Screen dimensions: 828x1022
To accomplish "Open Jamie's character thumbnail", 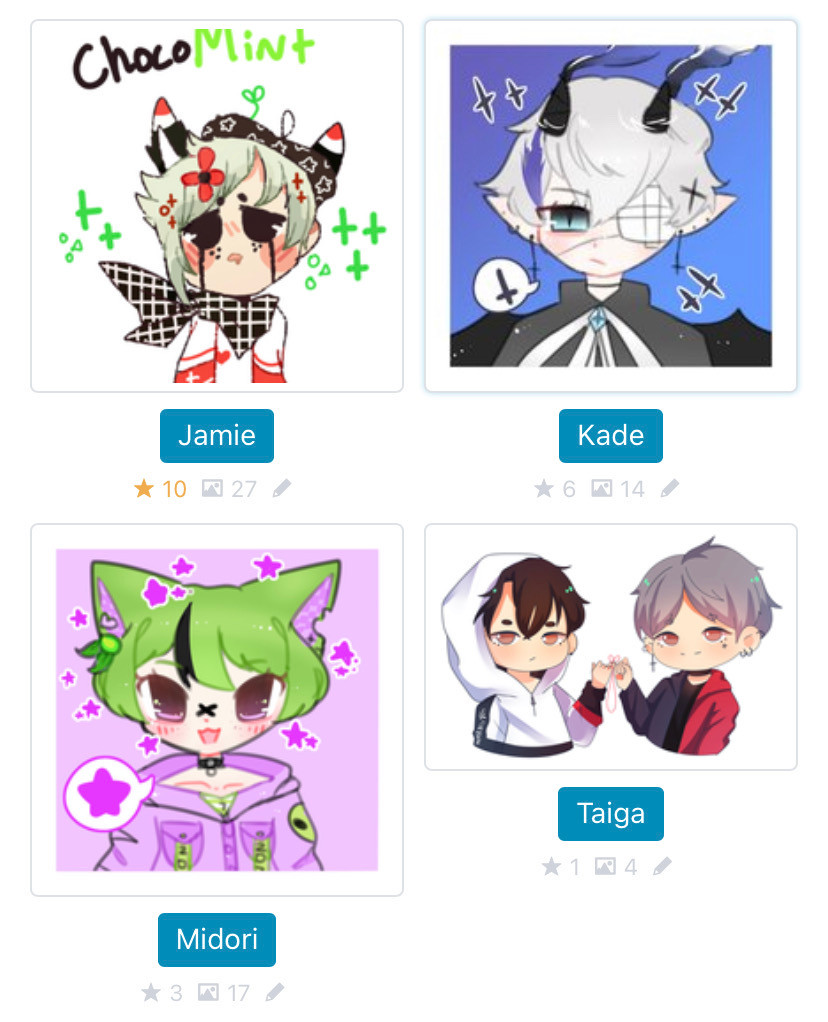I will [217, 206].
